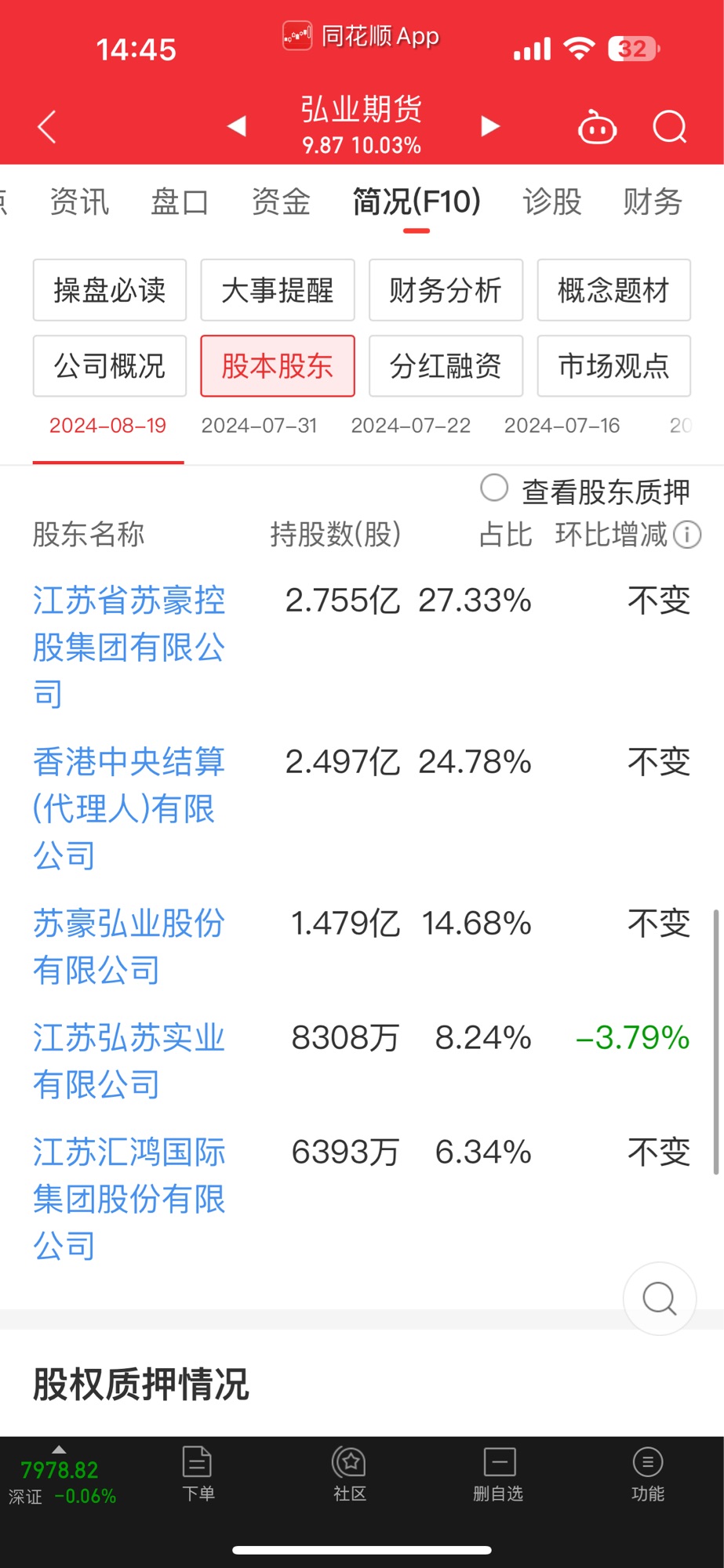Viewport: 724px width, 1568px height.
Task: Go back using the top-left arrow
Action: 47,127
